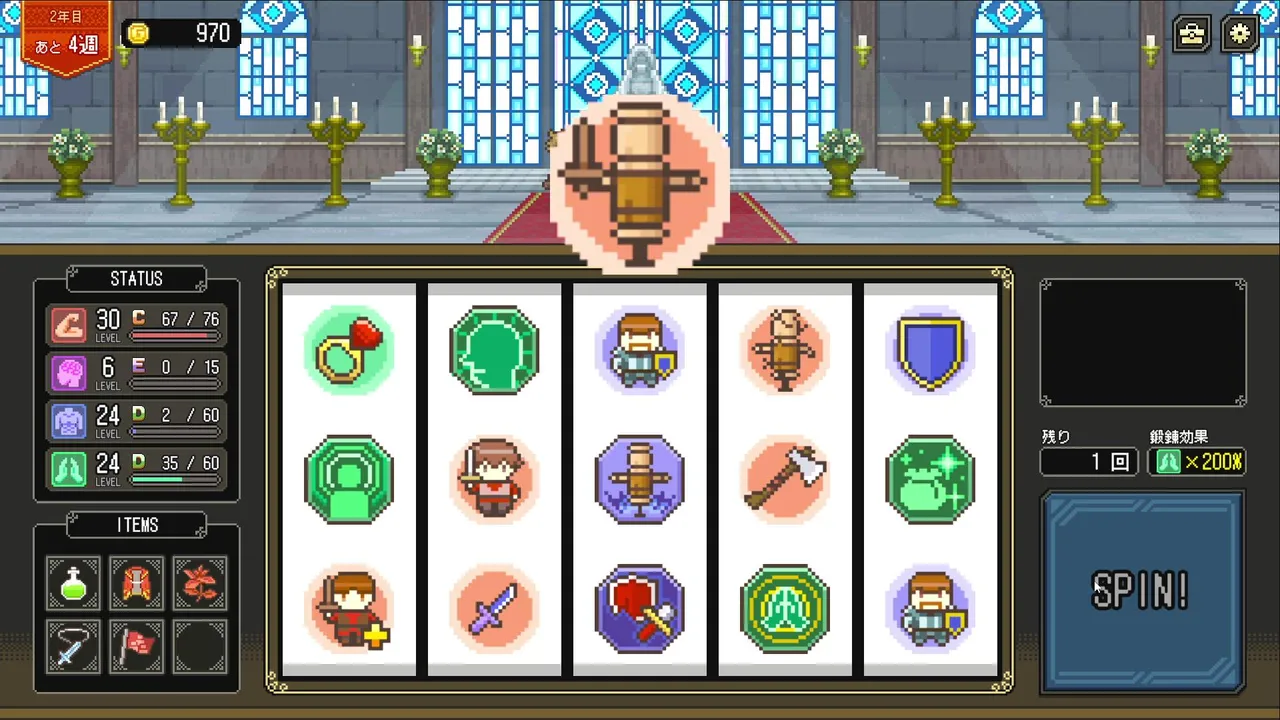Select the green potion item
1280x720 pixels.
[74, 584]
